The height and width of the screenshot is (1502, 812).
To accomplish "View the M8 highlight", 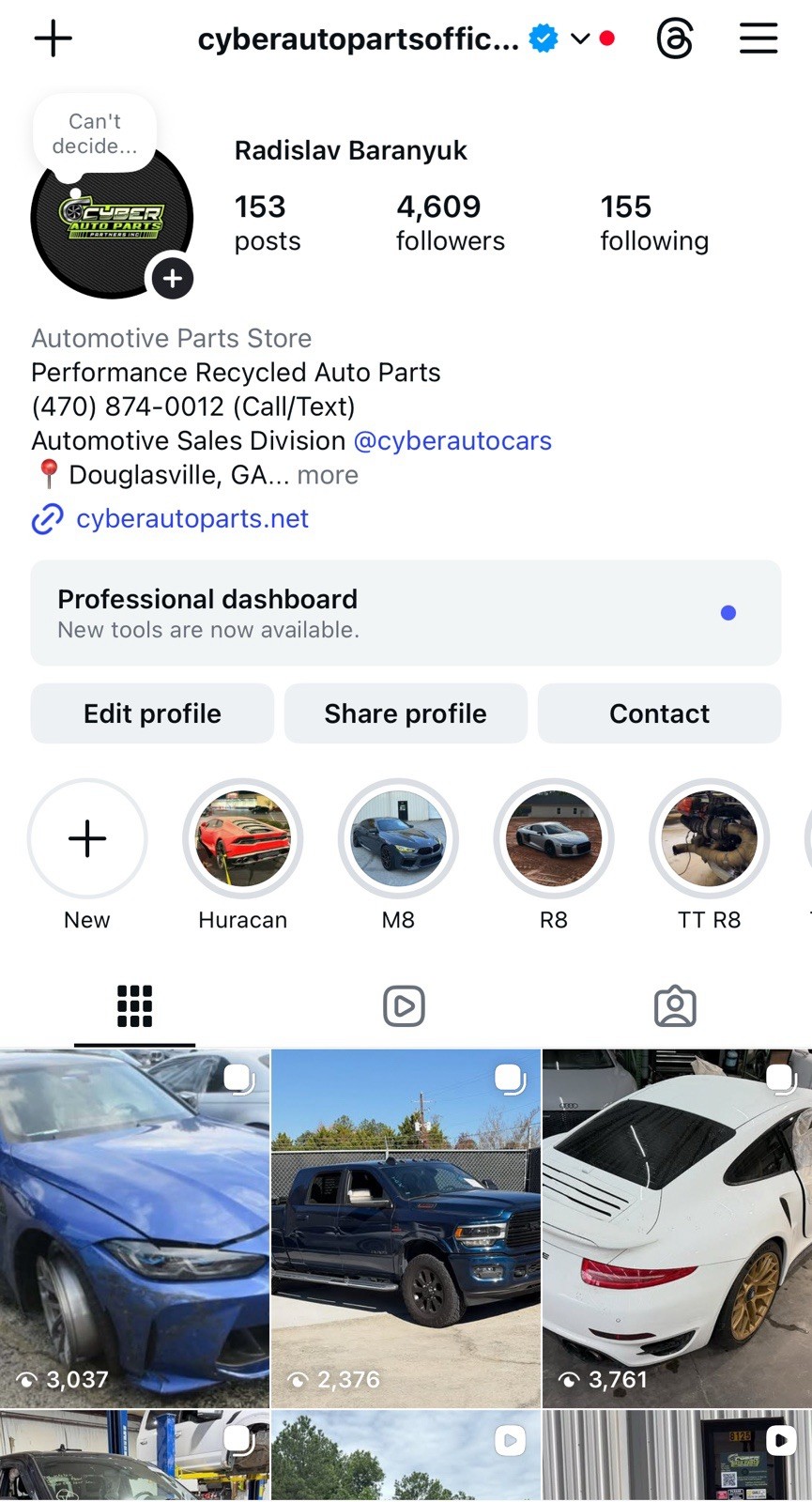I will pyautogui.click(x=398, y=838).
